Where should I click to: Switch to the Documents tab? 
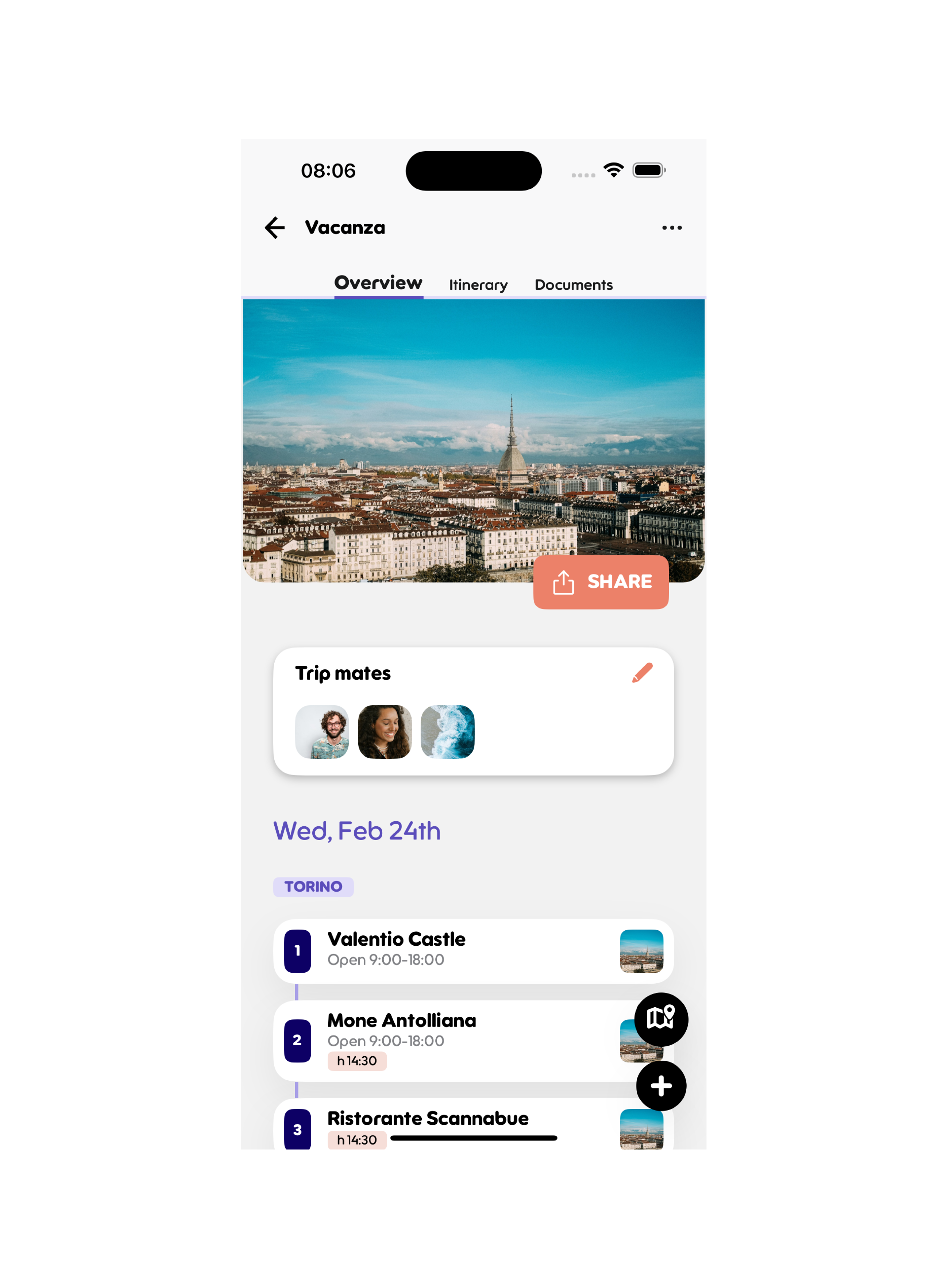click(x=573, y=284)
